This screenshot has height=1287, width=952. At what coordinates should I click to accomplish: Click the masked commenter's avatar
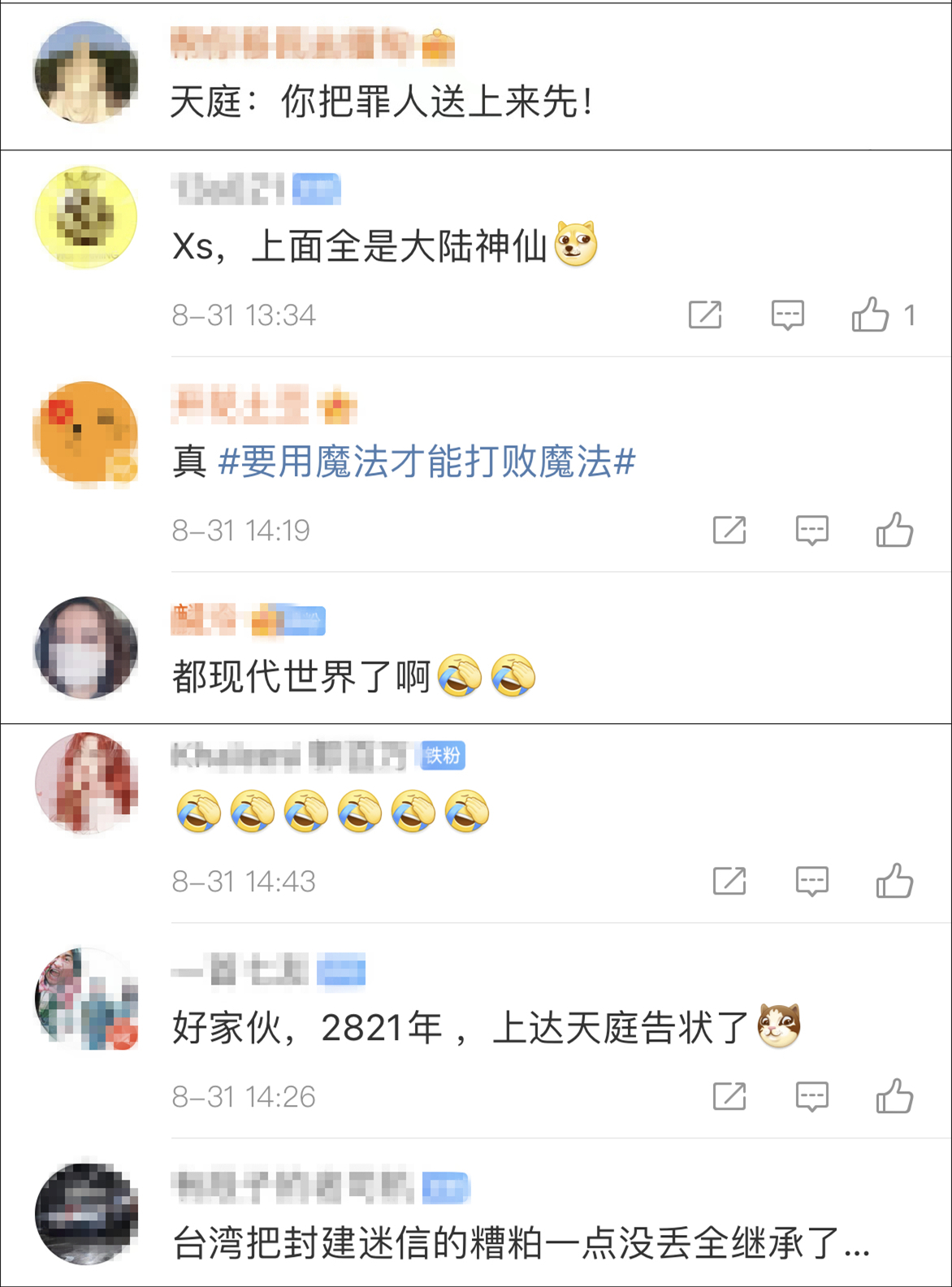[85, 648]
